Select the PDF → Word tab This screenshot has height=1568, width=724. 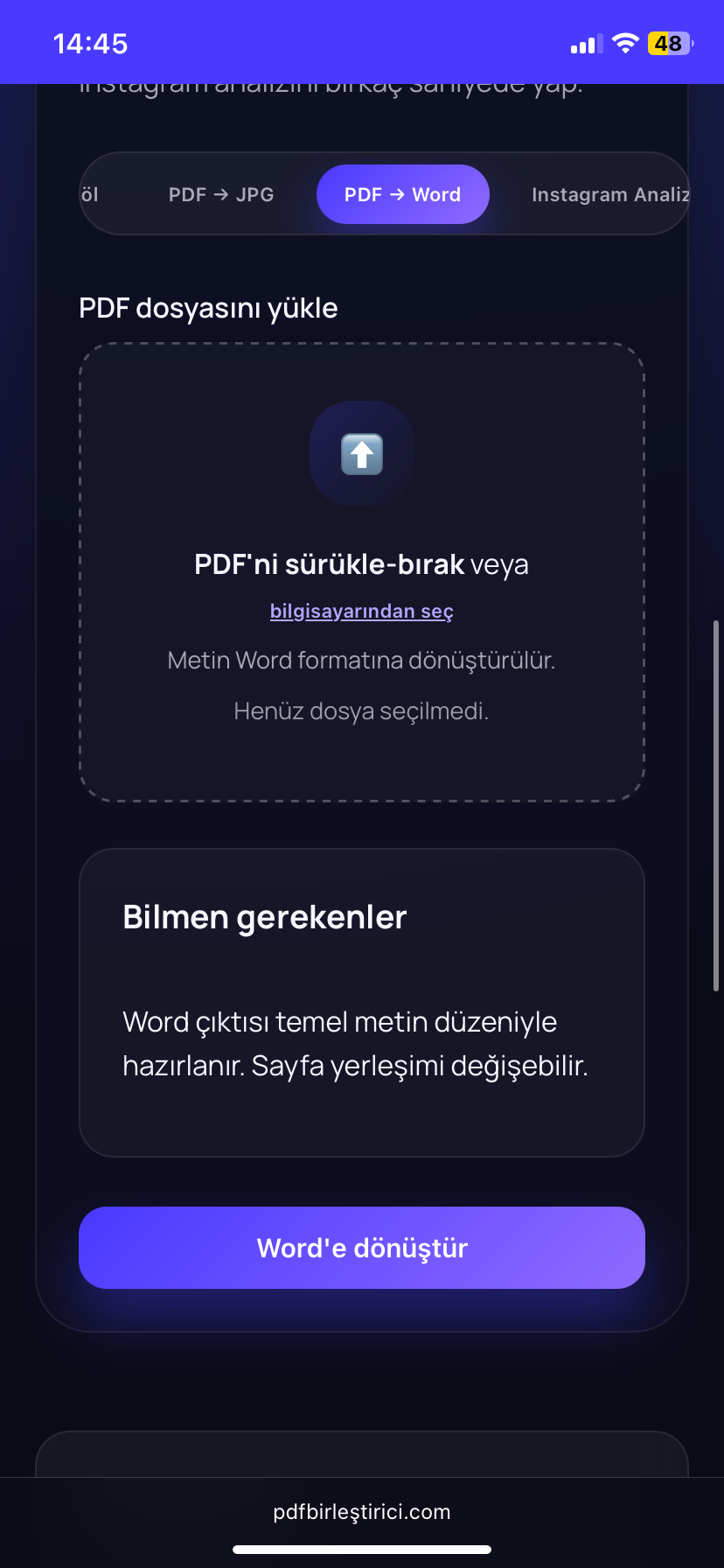tap(402, 194)
